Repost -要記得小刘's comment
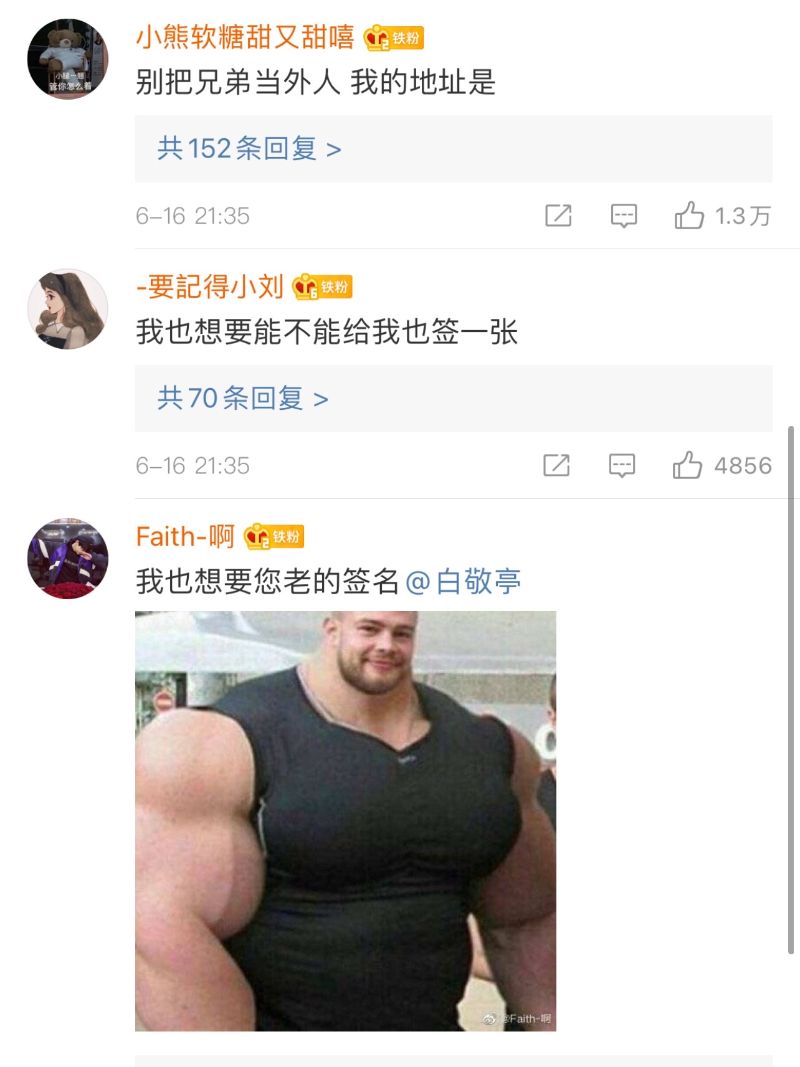This screenshot has height=1067, width=800. click(557, 466)
